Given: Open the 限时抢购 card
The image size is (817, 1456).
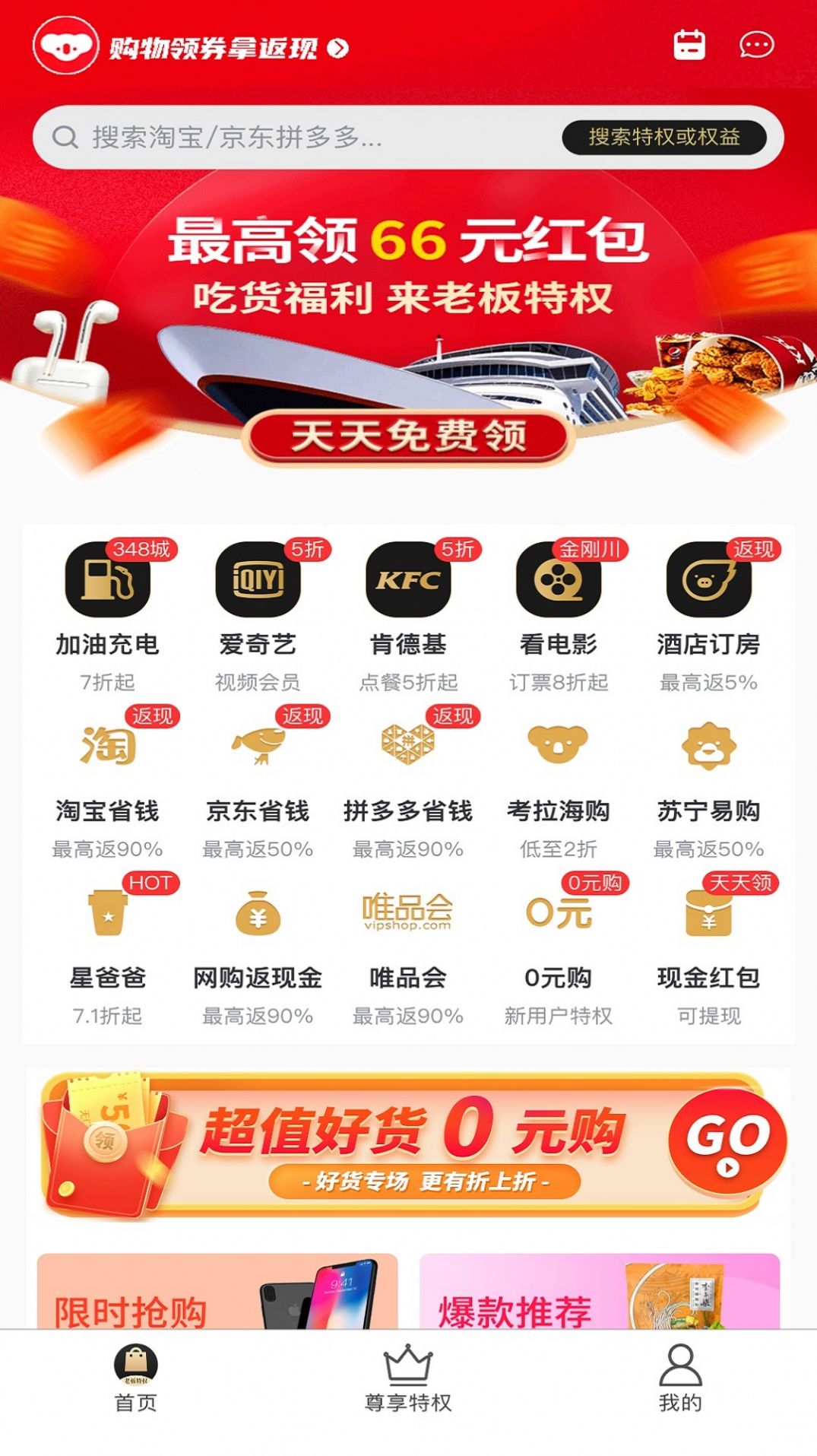Looking at the screenshot, I should 217,1291.
